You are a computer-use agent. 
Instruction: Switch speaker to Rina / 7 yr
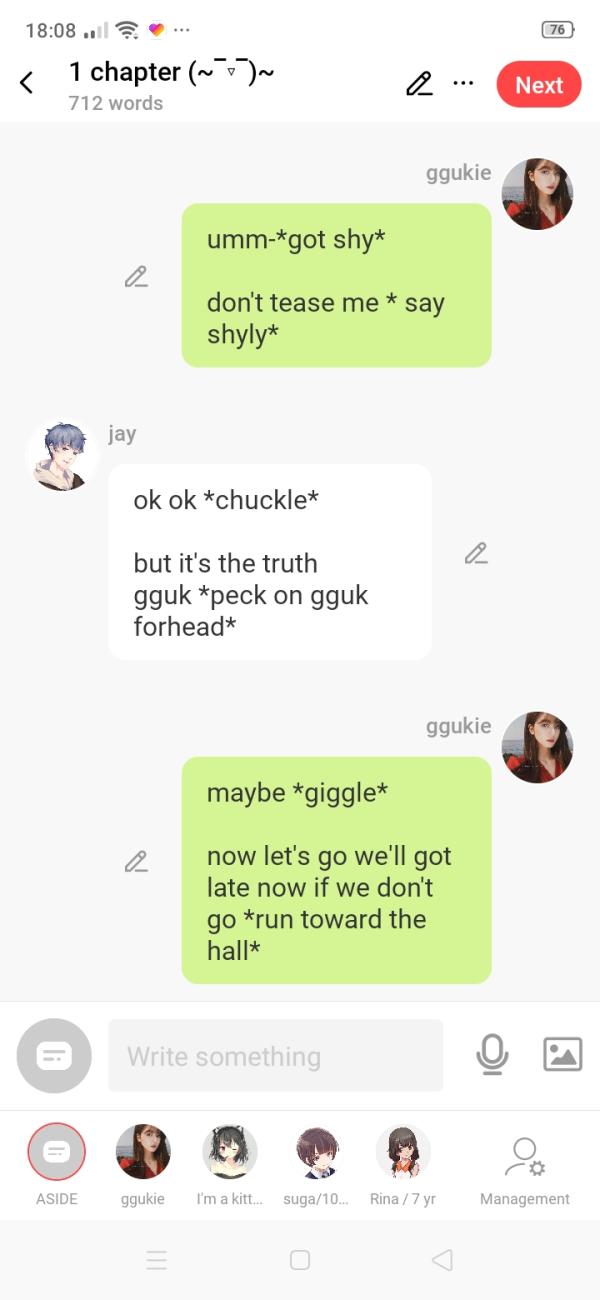pos(403,1152)
